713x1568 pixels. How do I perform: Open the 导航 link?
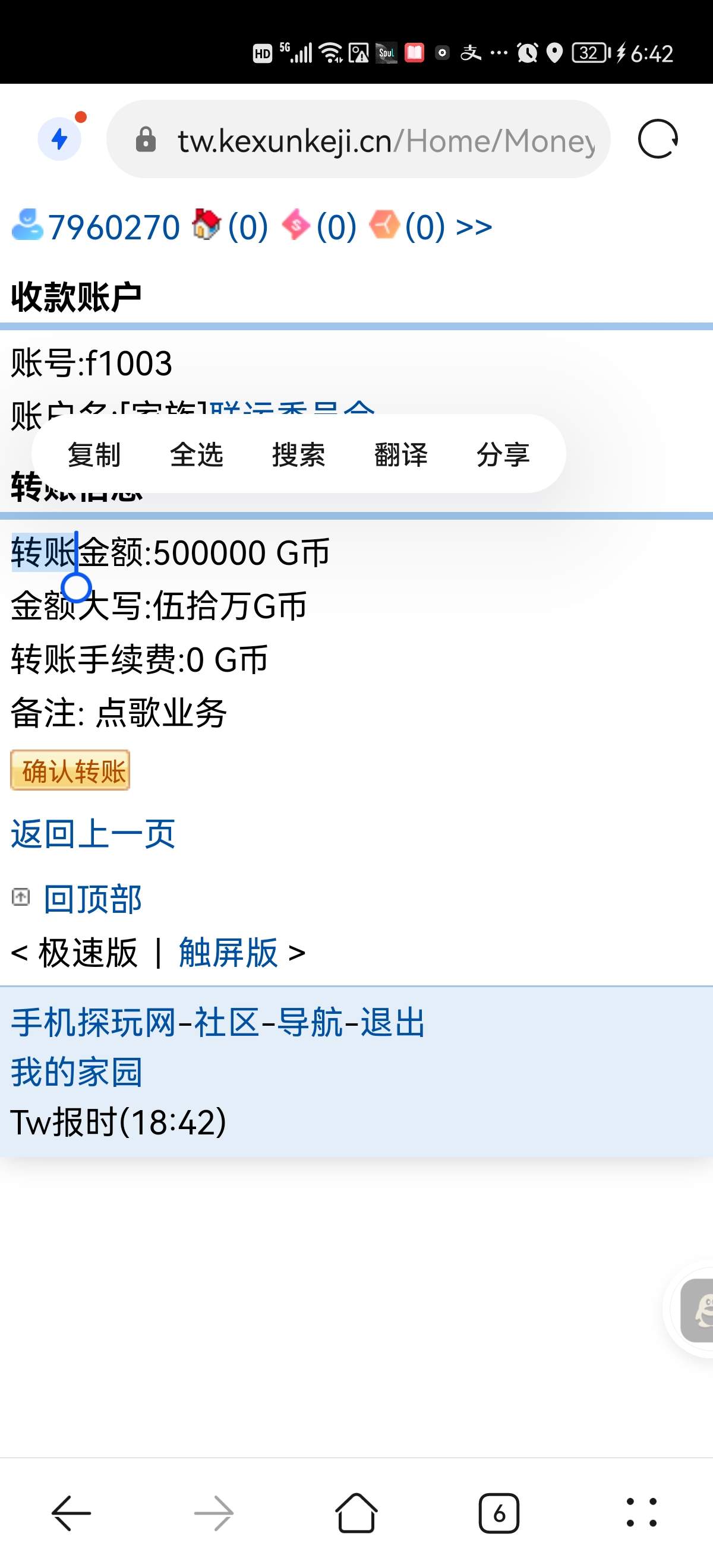[x=310, y=1022]
